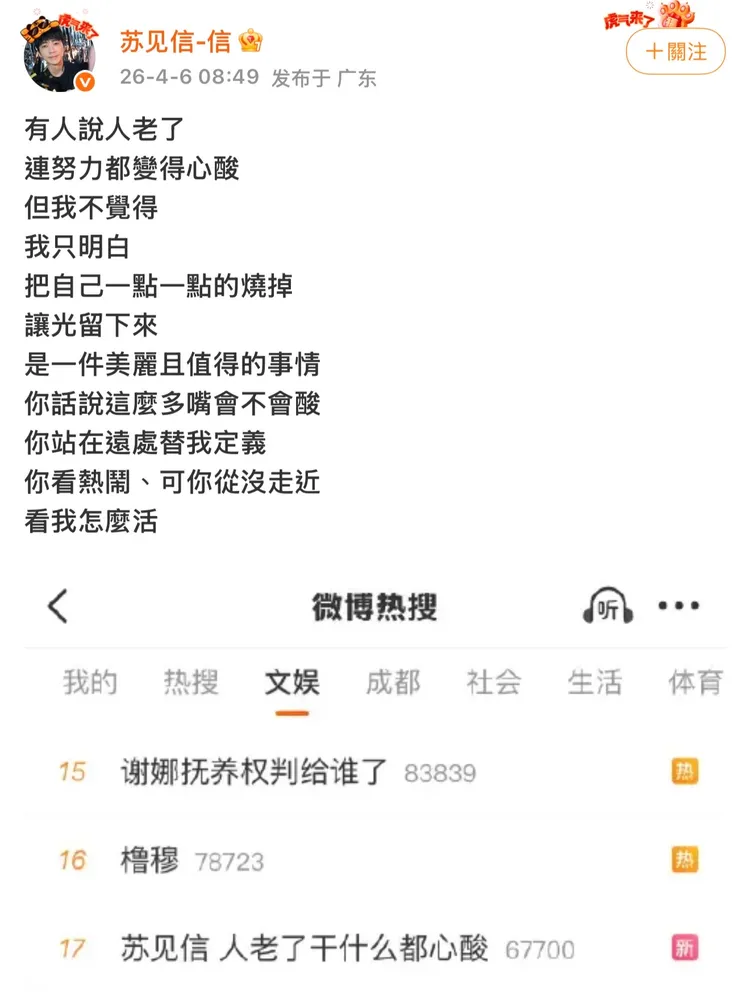Tap the profile avatar photo

coord(57,52)
